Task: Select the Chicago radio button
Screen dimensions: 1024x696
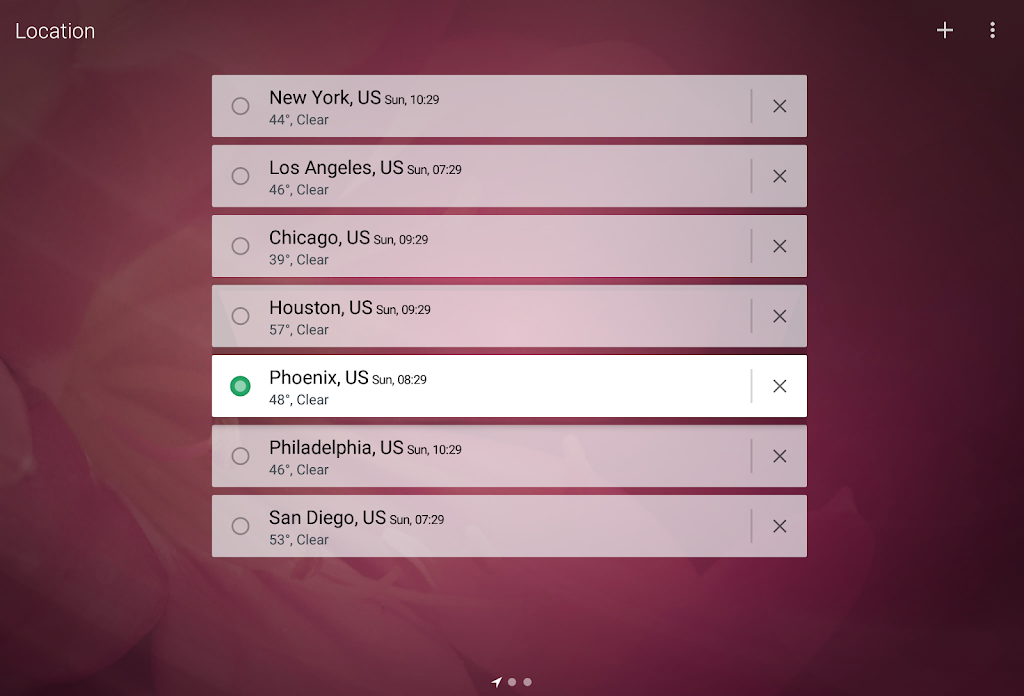Action: tap(240, 246)
